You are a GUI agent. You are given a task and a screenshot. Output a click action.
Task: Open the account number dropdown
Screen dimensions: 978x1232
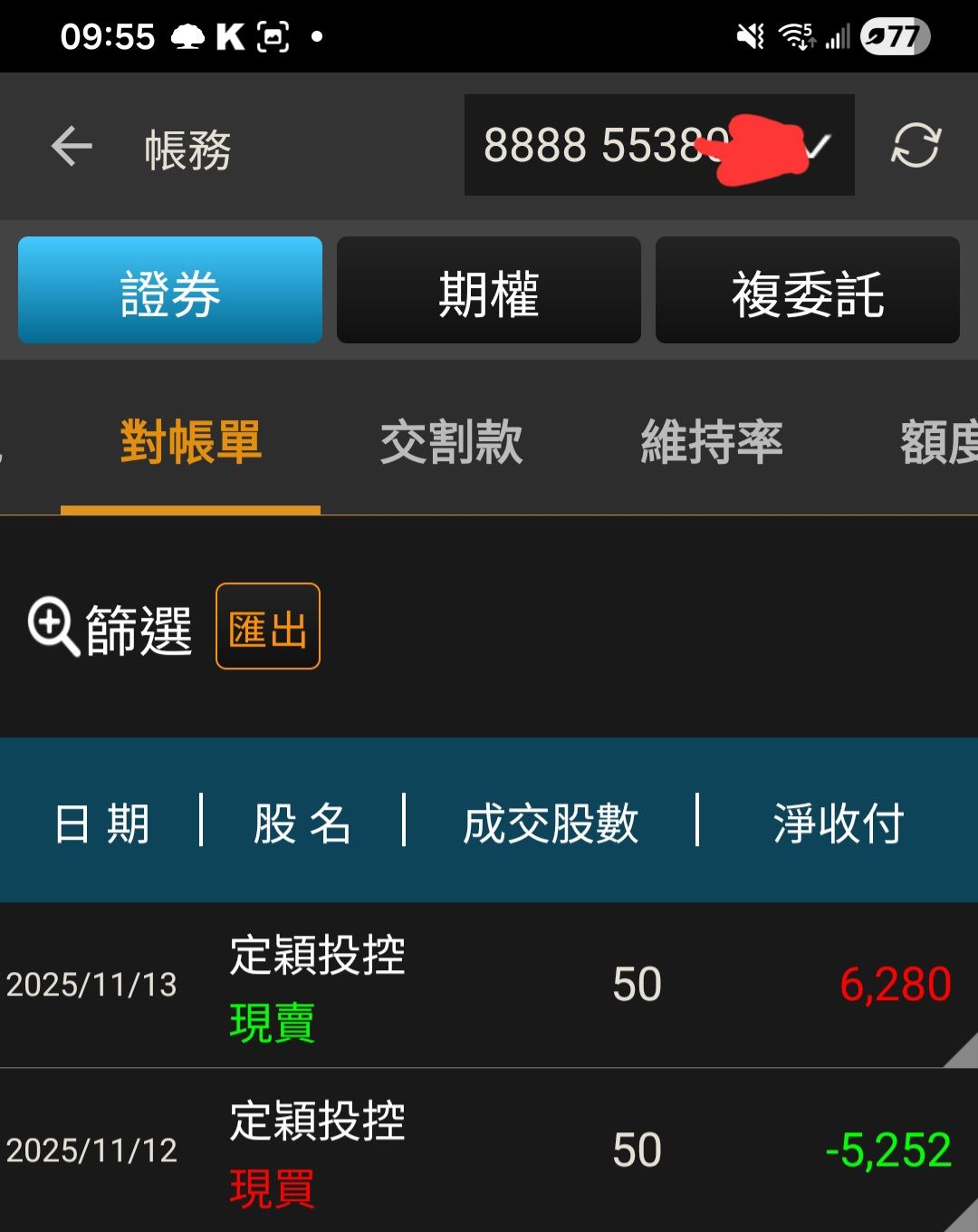coord(658,146)
